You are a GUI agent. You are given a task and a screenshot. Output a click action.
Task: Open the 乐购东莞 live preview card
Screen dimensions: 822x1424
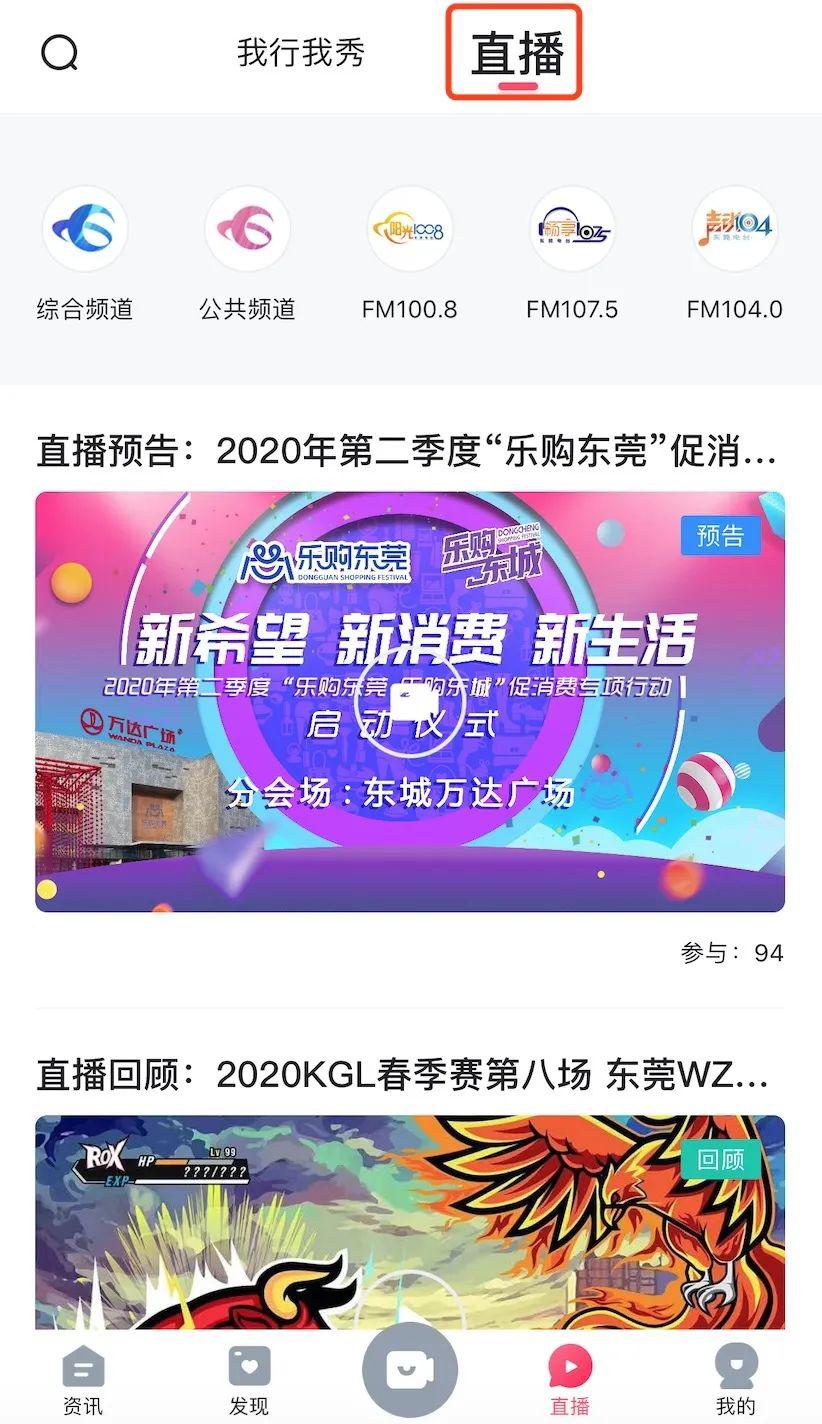(410, 700)
